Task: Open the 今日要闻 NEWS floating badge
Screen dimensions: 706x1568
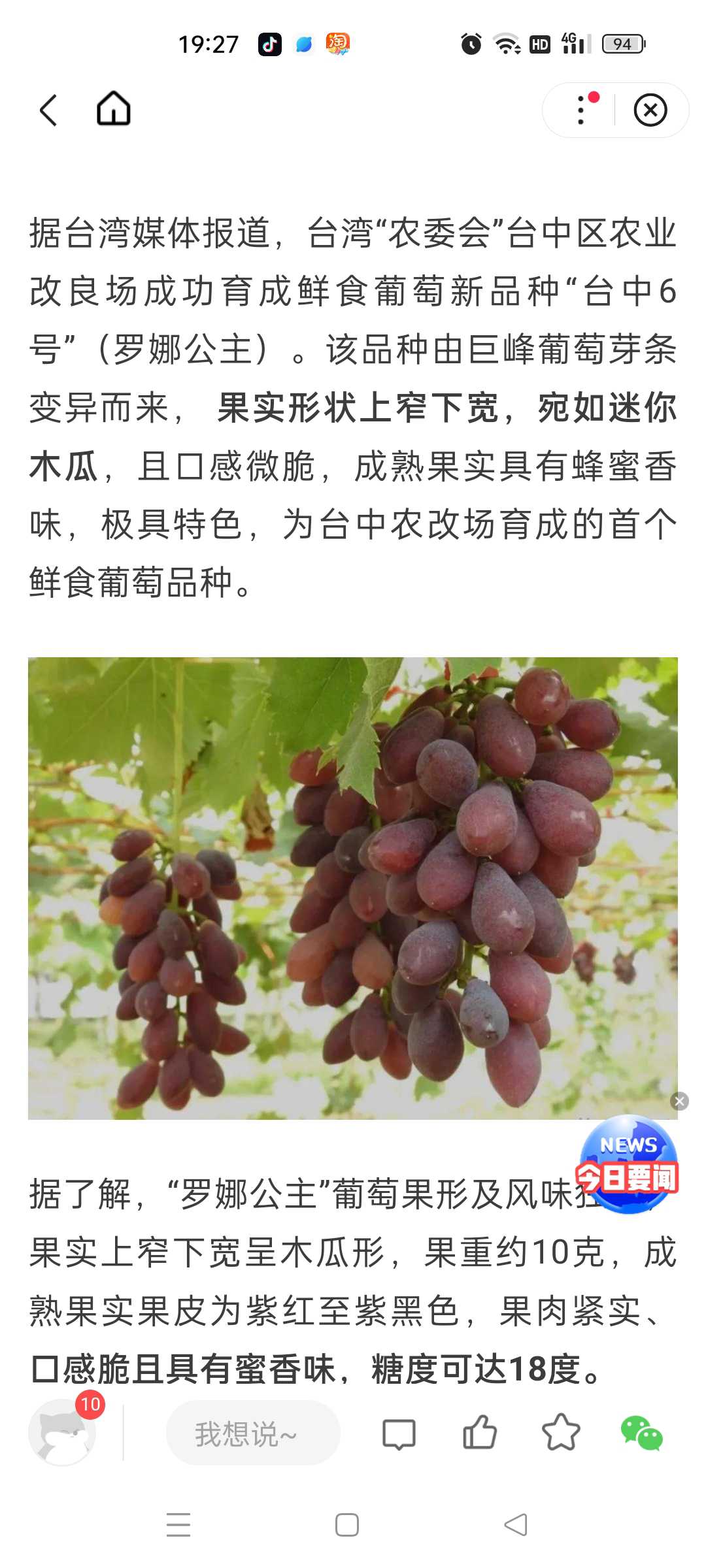Action: (628, 1165)
